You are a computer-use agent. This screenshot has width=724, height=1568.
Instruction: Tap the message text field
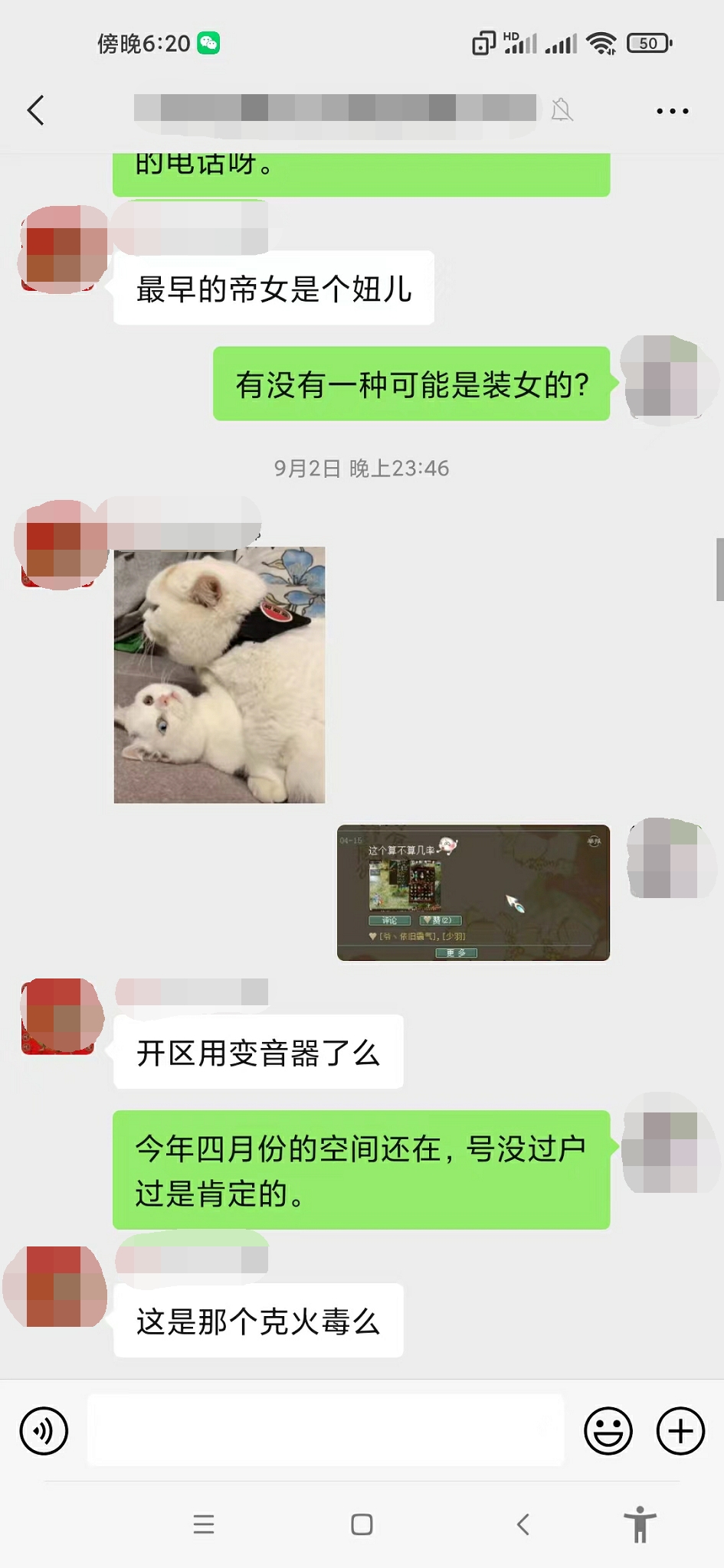(x=325, y=1430)
